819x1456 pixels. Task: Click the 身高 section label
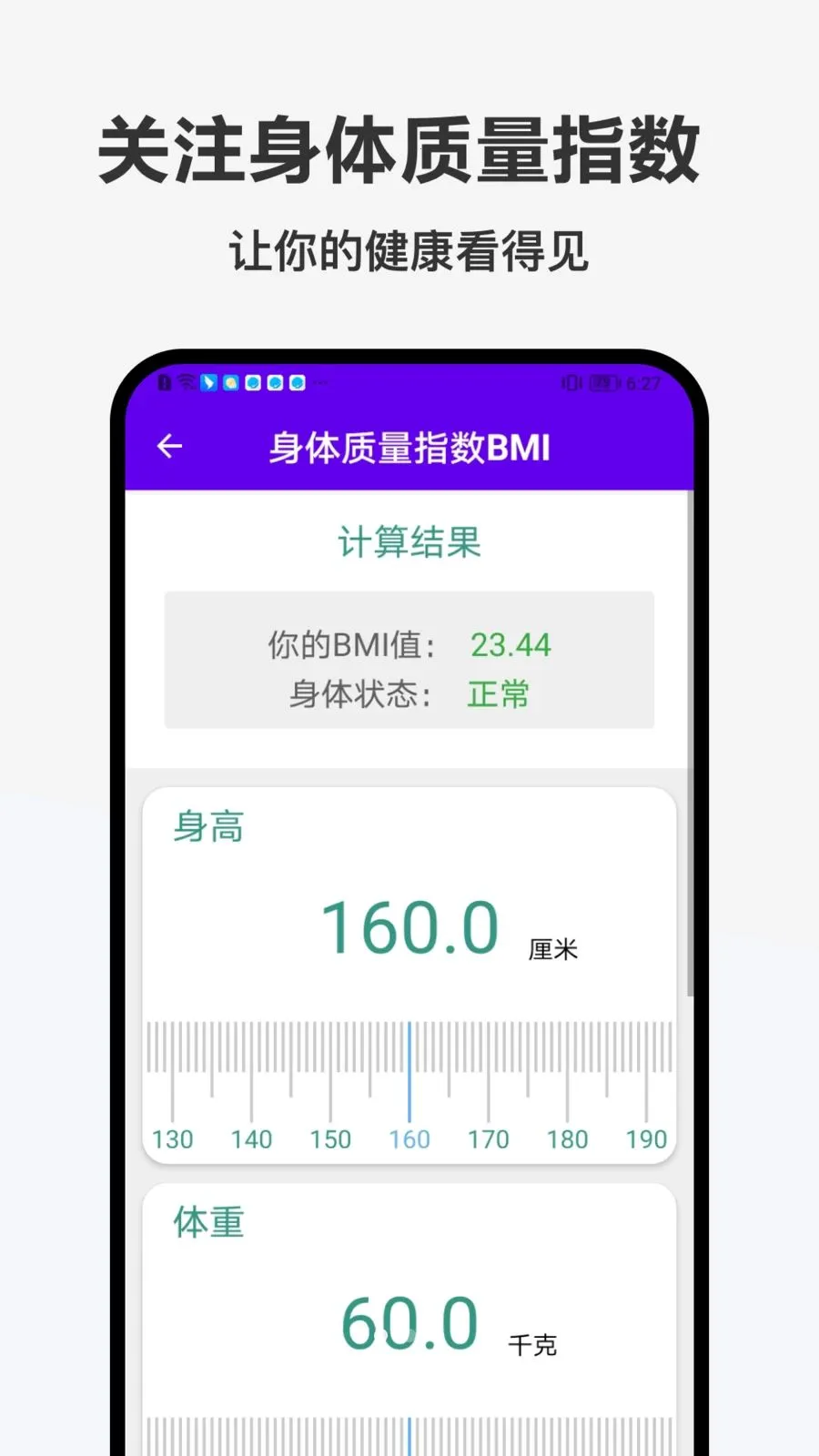(207, 828)
